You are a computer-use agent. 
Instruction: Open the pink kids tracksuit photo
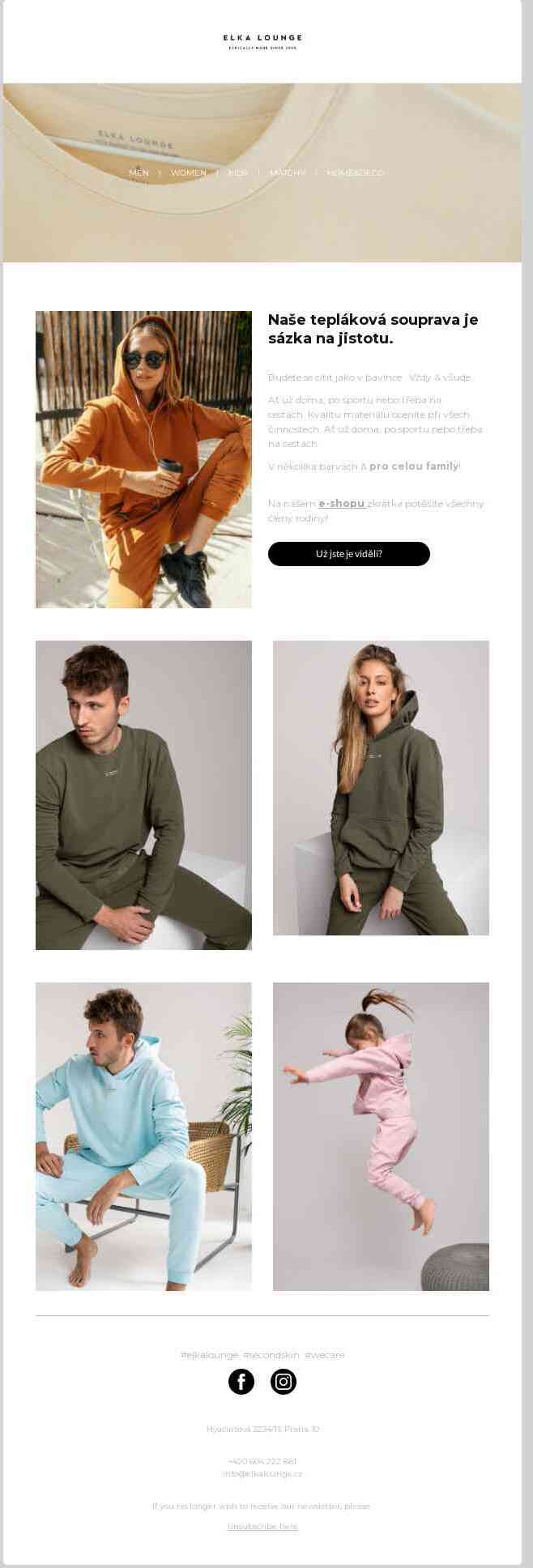point(381,1136)
